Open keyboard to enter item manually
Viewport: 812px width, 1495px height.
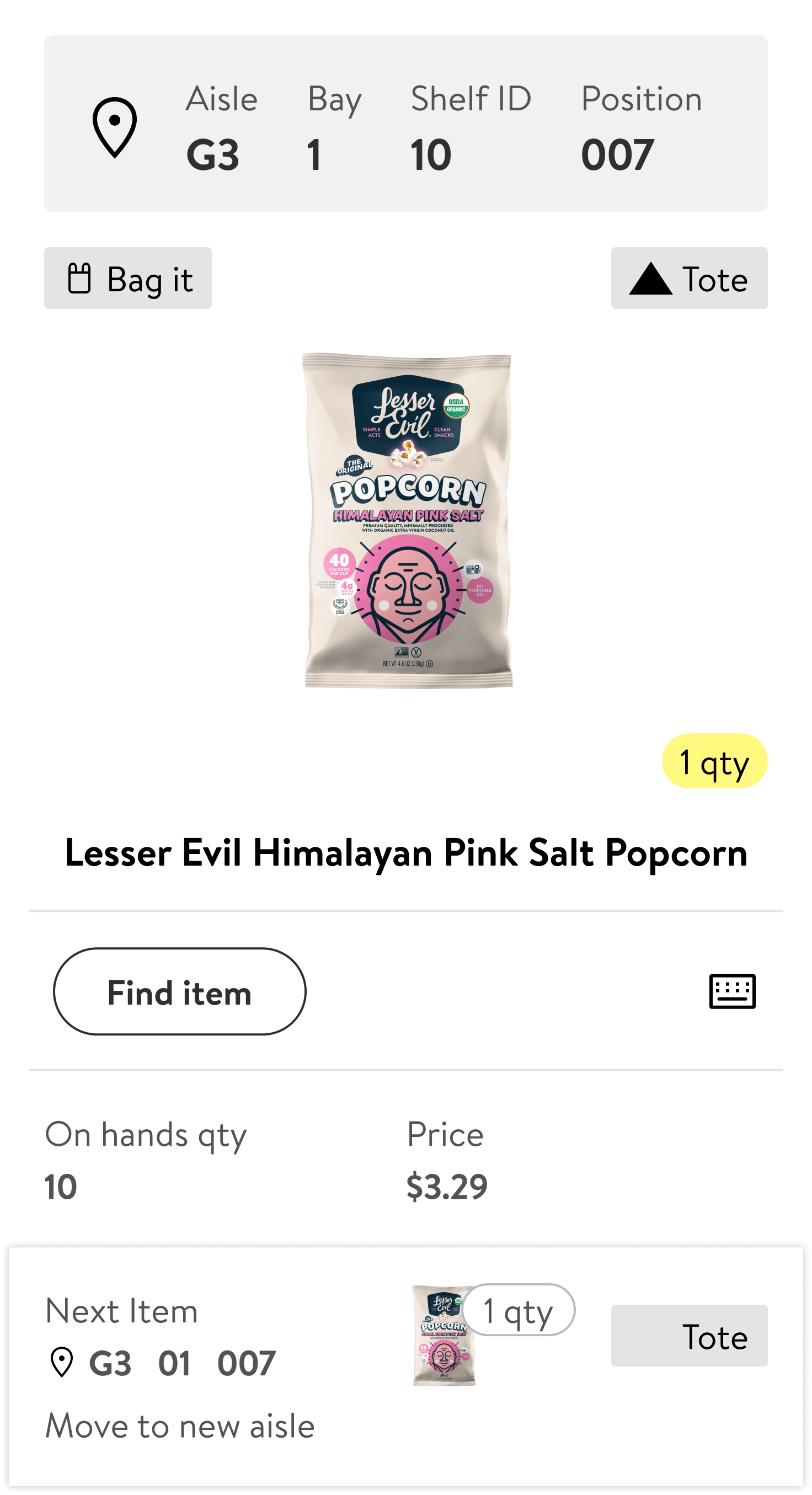732,991
